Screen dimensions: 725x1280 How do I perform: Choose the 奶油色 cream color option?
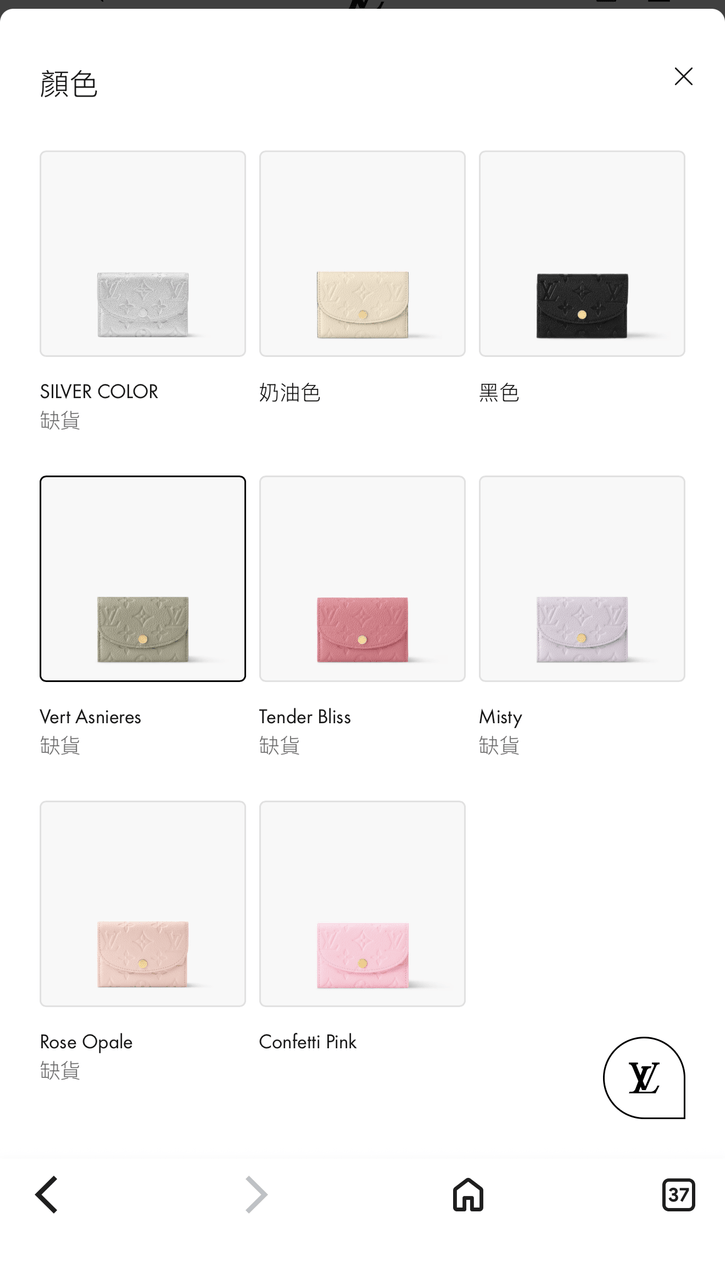(x=362, y=254)
